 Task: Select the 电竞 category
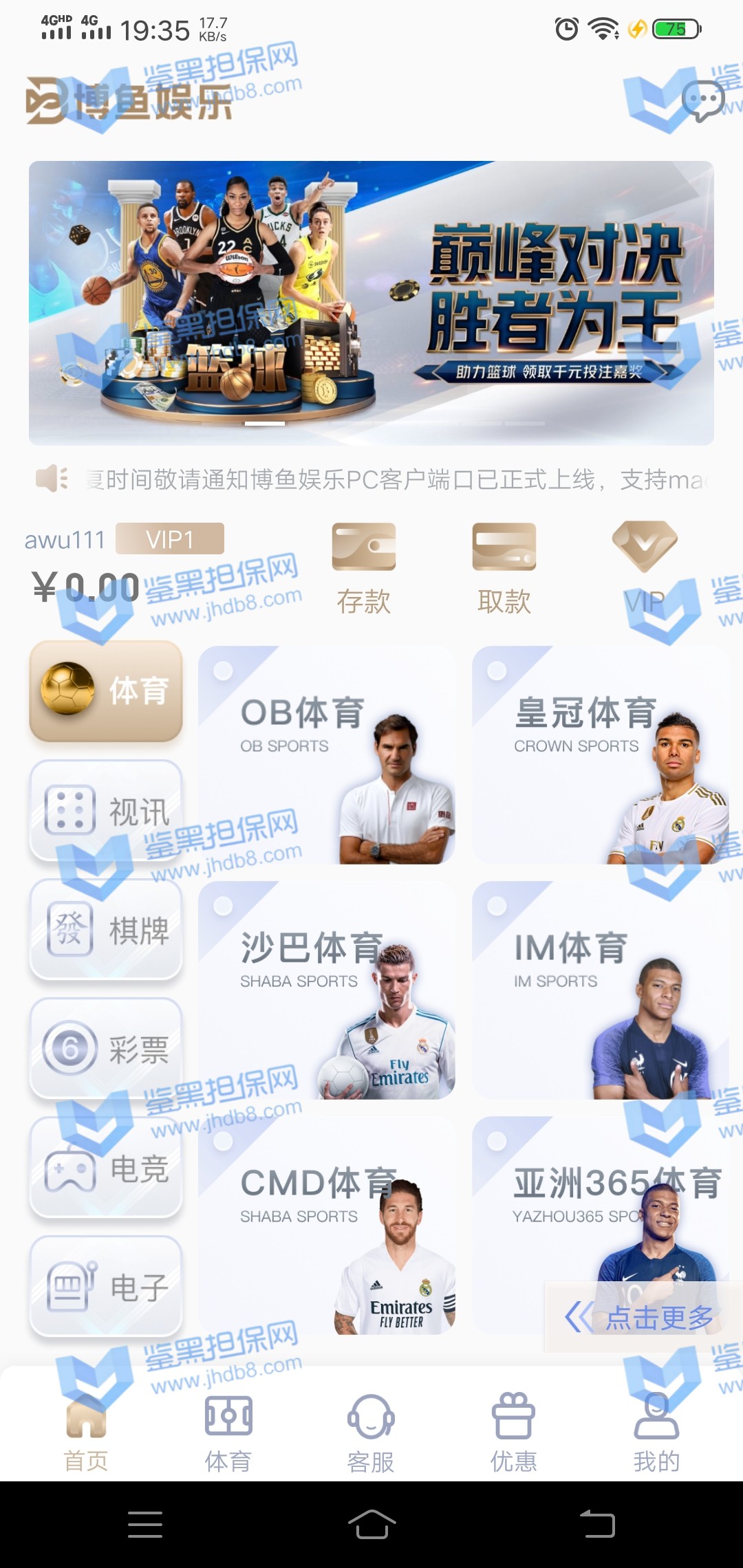(106, 1168)
